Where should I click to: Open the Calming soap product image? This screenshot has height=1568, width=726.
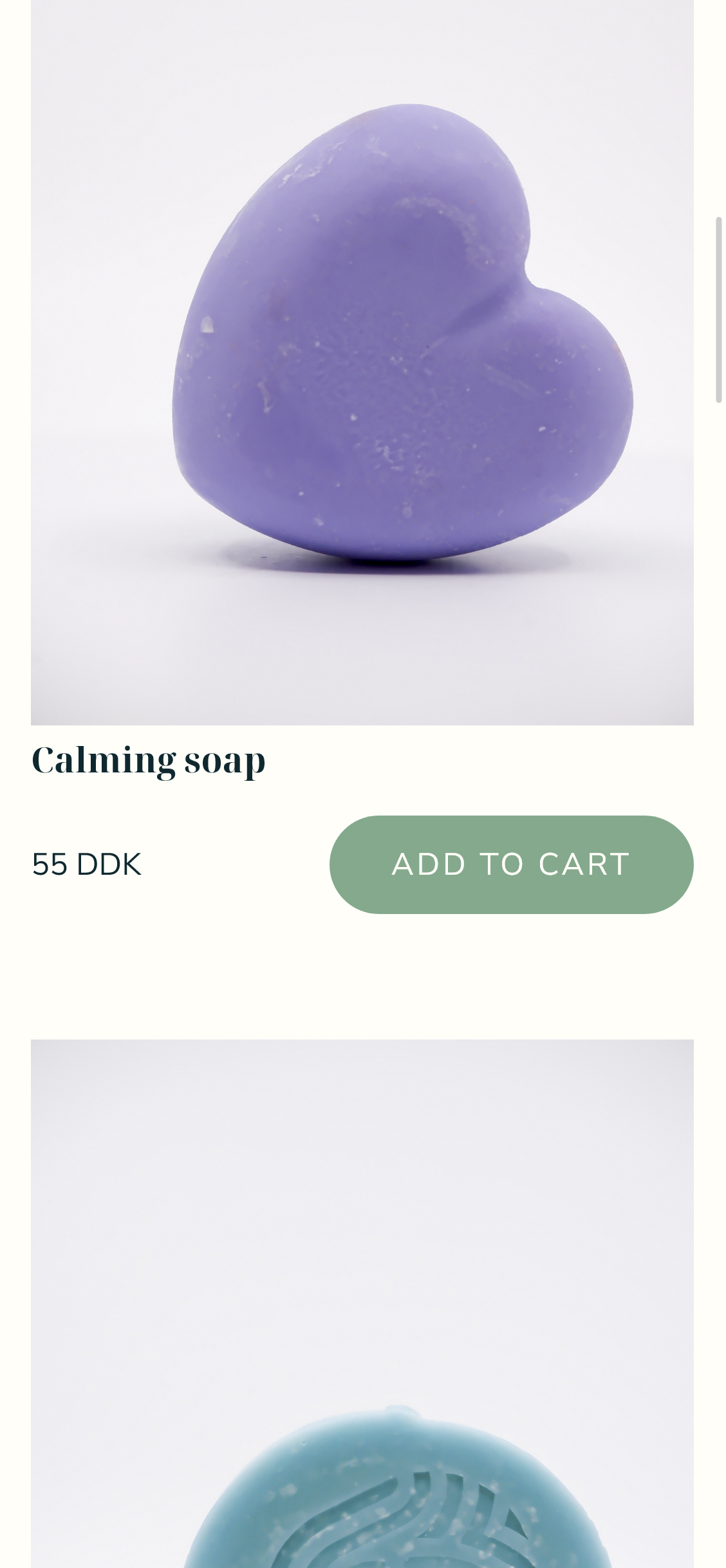point(362,360)
